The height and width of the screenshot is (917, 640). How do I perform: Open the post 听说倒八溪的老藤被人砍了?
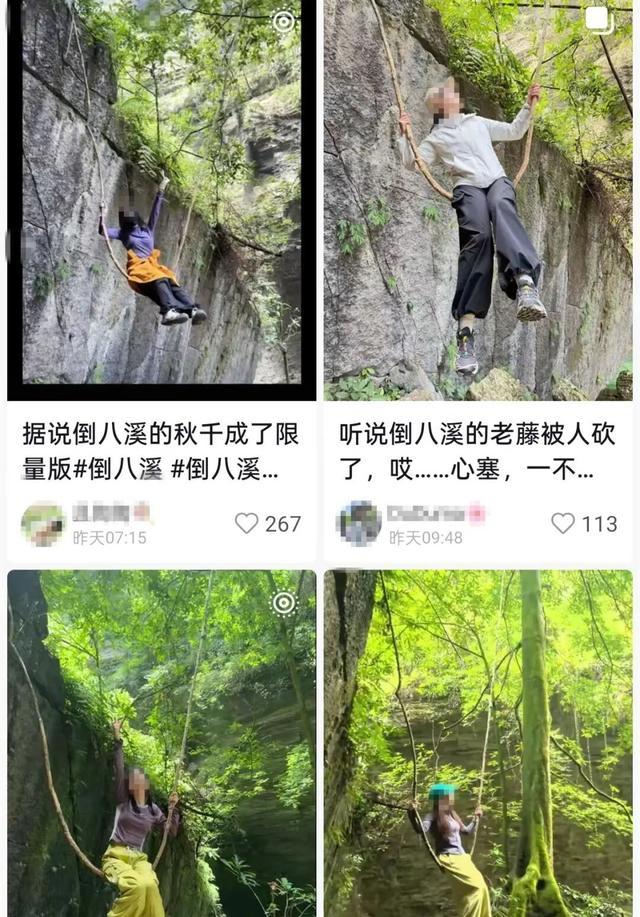click(x=477, y=450)
